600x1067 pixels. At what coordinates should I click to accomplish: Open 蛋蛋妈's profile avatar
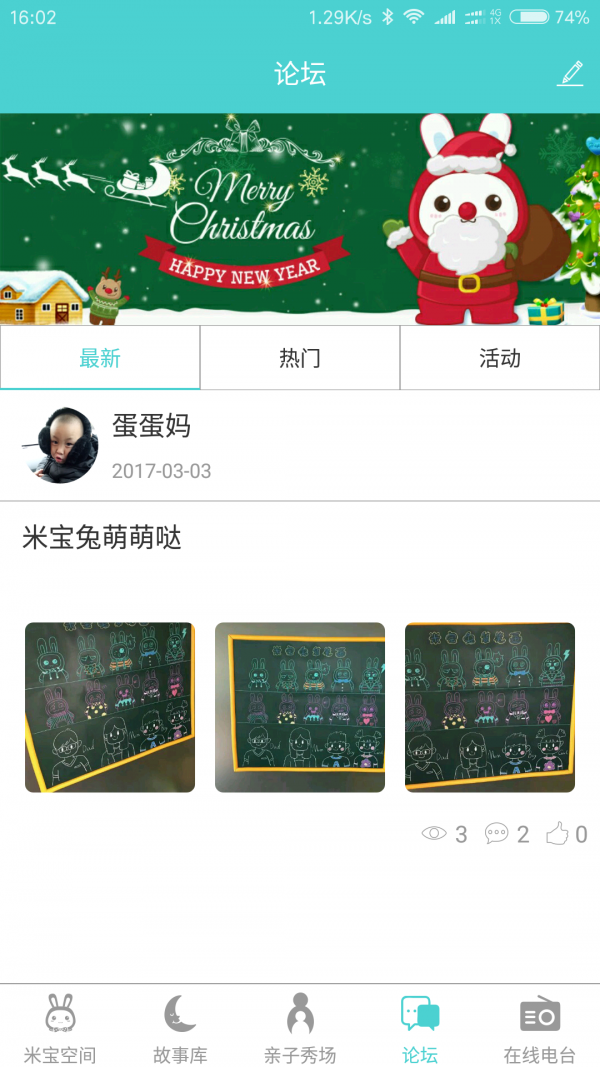point(60,445)
